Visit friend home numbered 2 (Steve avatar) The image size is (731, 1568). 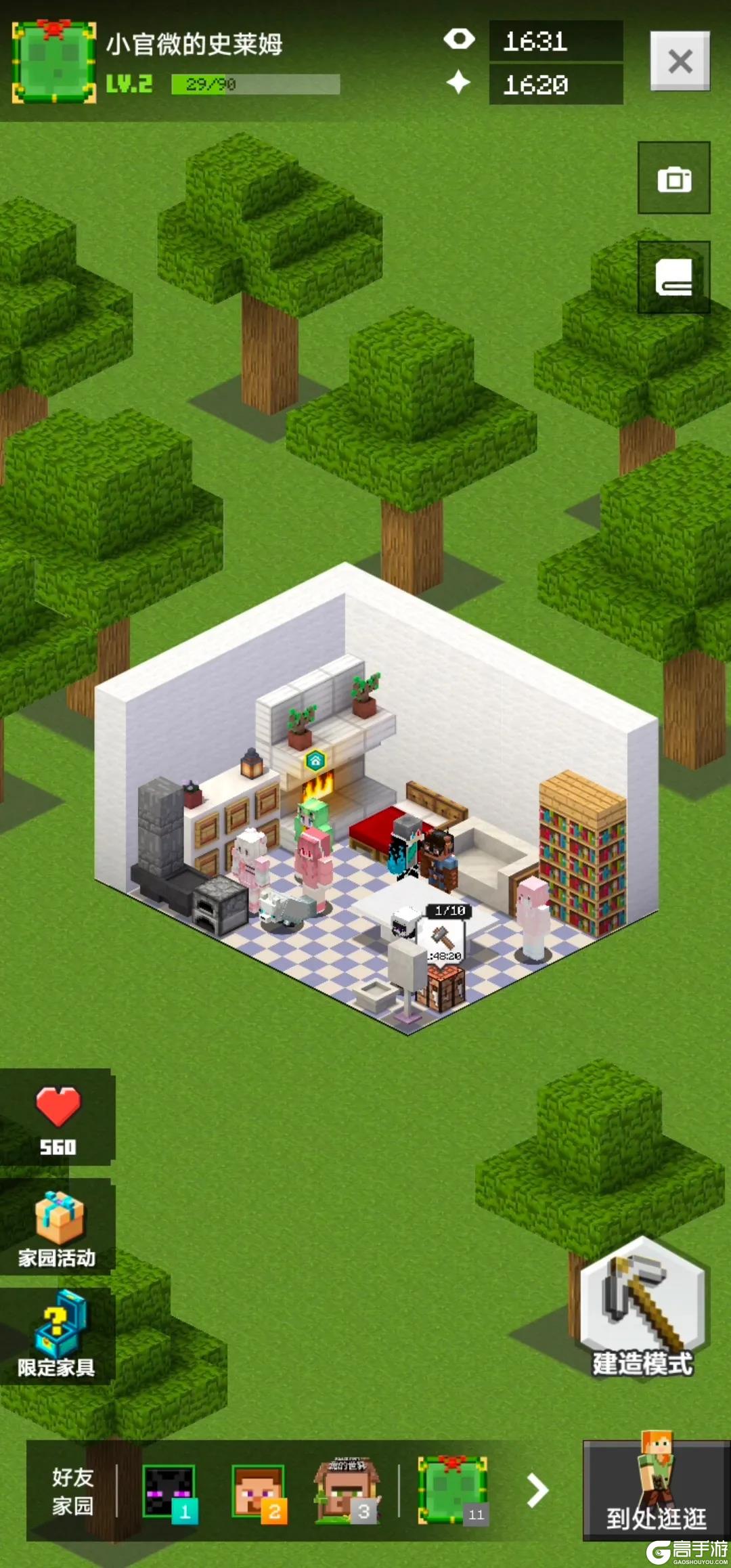pos(259,1490)
